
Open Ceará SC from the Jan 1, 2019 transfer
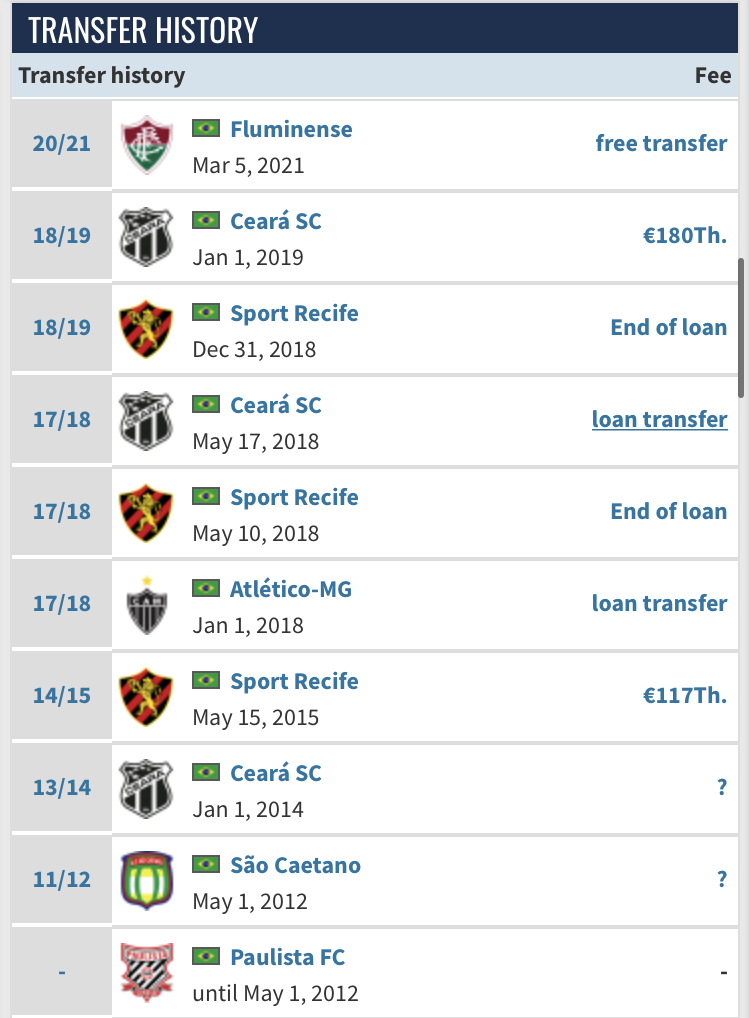[275, 221]
